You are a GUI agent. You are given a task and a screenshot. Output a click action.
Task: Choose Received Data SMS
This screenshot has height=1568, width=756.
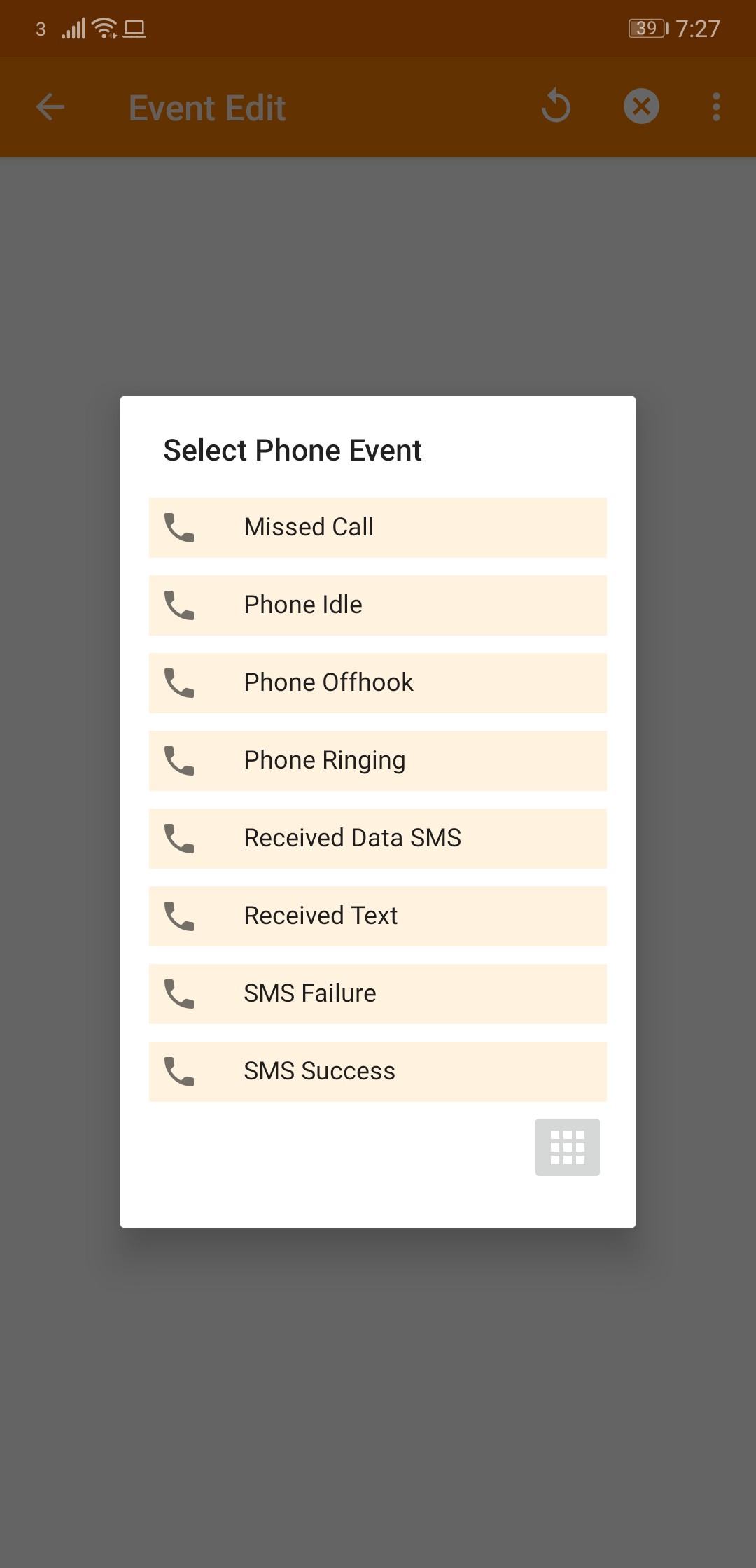point(377,838)
